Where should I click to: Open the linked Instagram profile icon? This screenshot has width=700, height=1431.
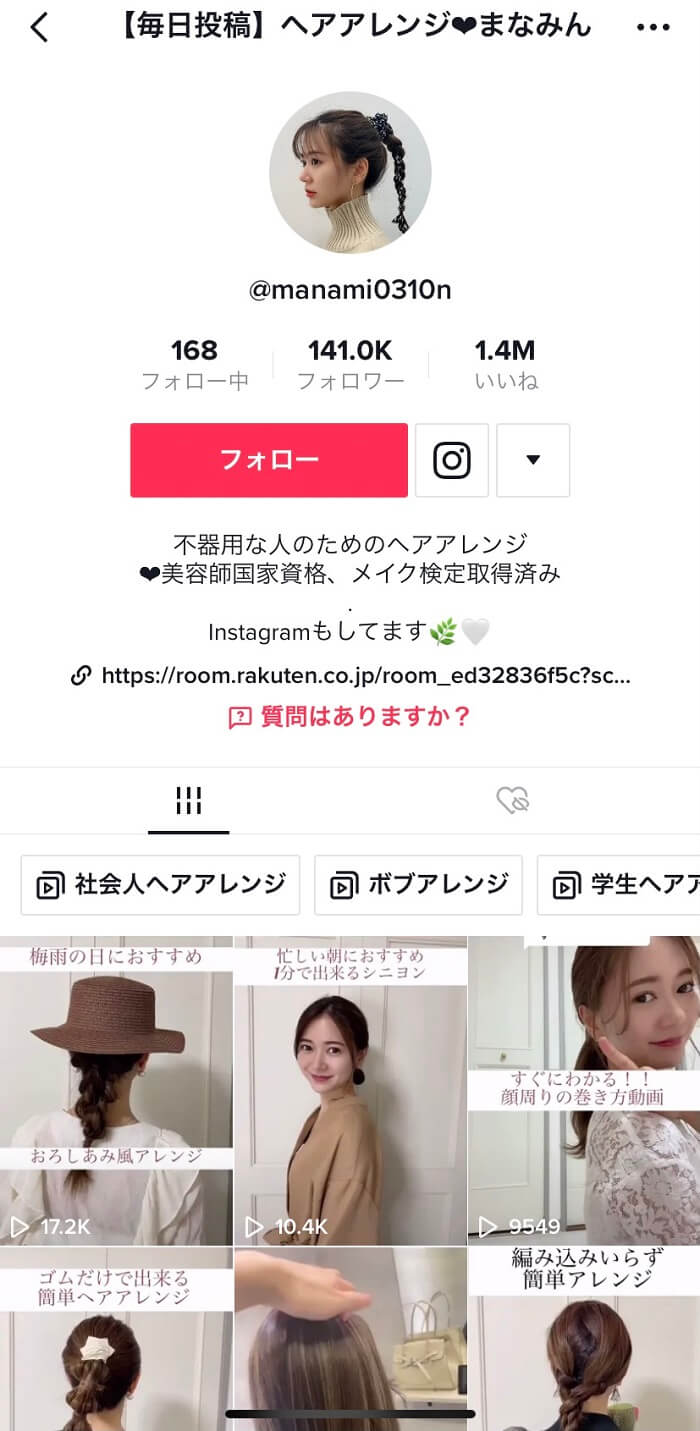coord(452,460)
